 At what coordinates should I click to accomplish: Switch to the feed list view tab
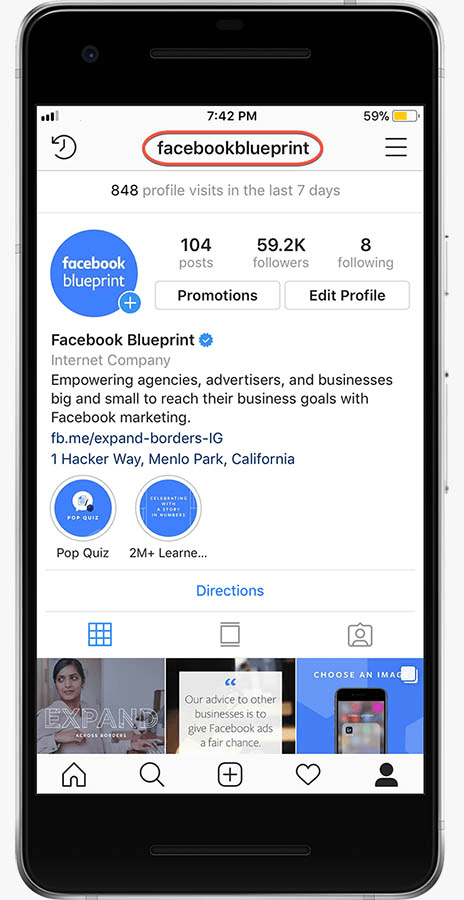(230, 635)
